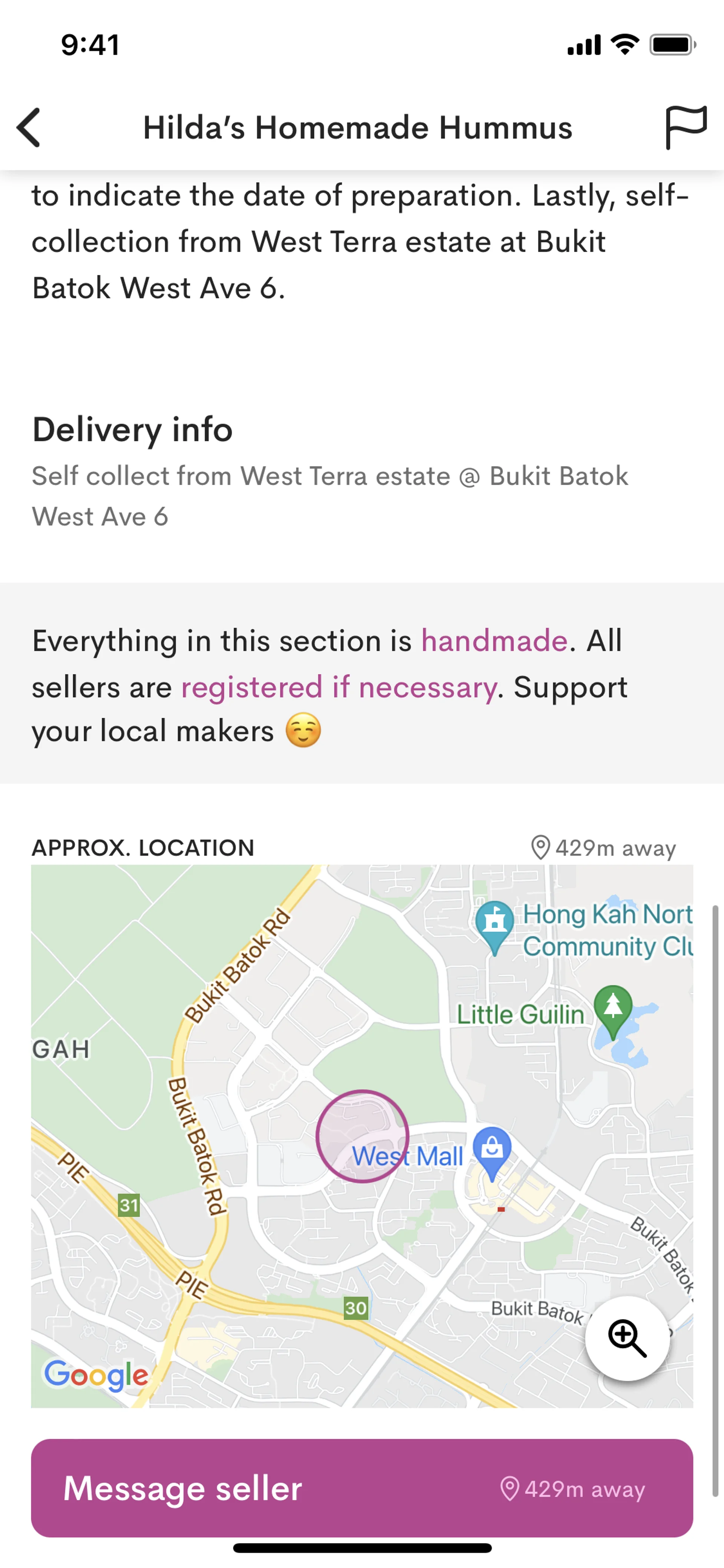Report listing with the flag icon
Image resolution: width=724 pixels, height=1568 pixels.
point(685,127)
